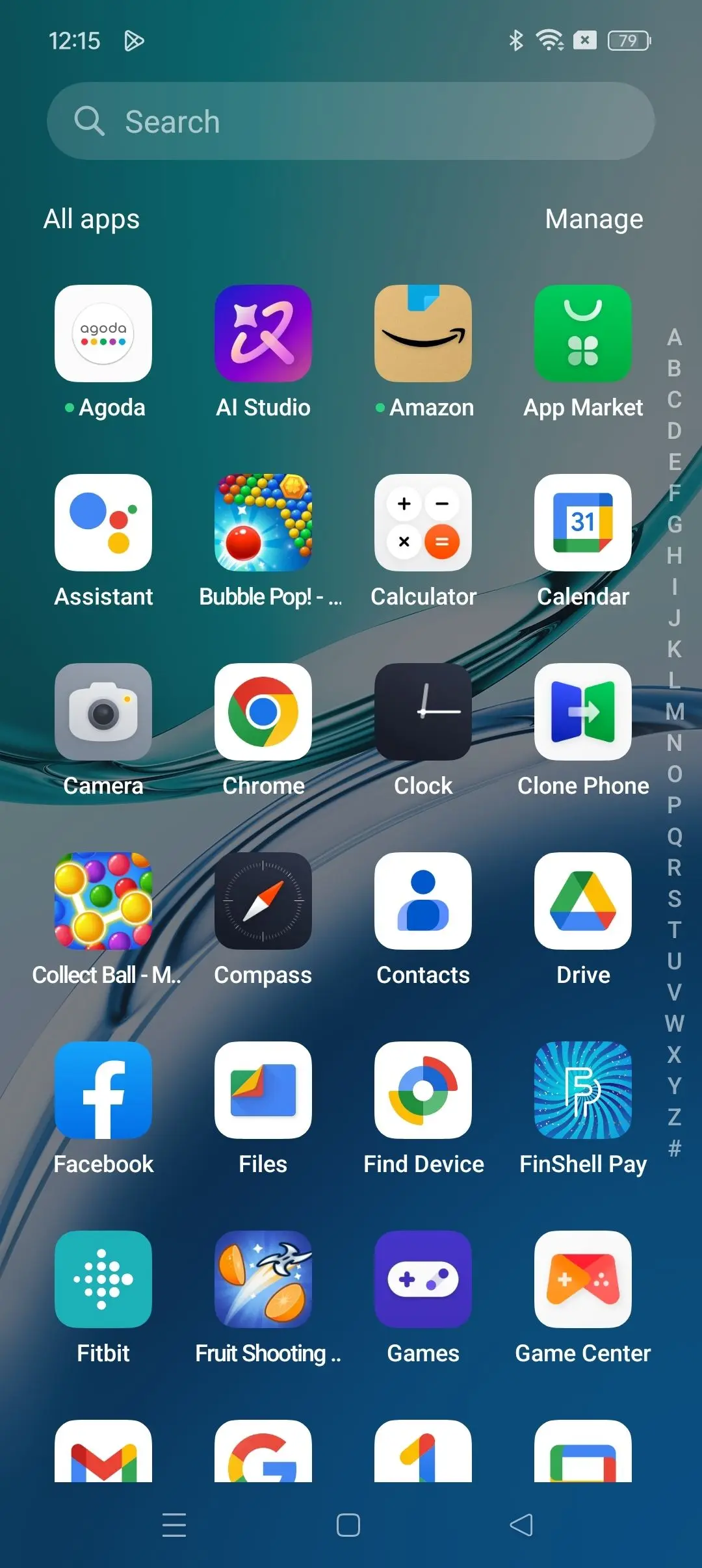This screenshot has width=702, height=1568.
Task: Launch Google Drive
Action: [583, 901]
